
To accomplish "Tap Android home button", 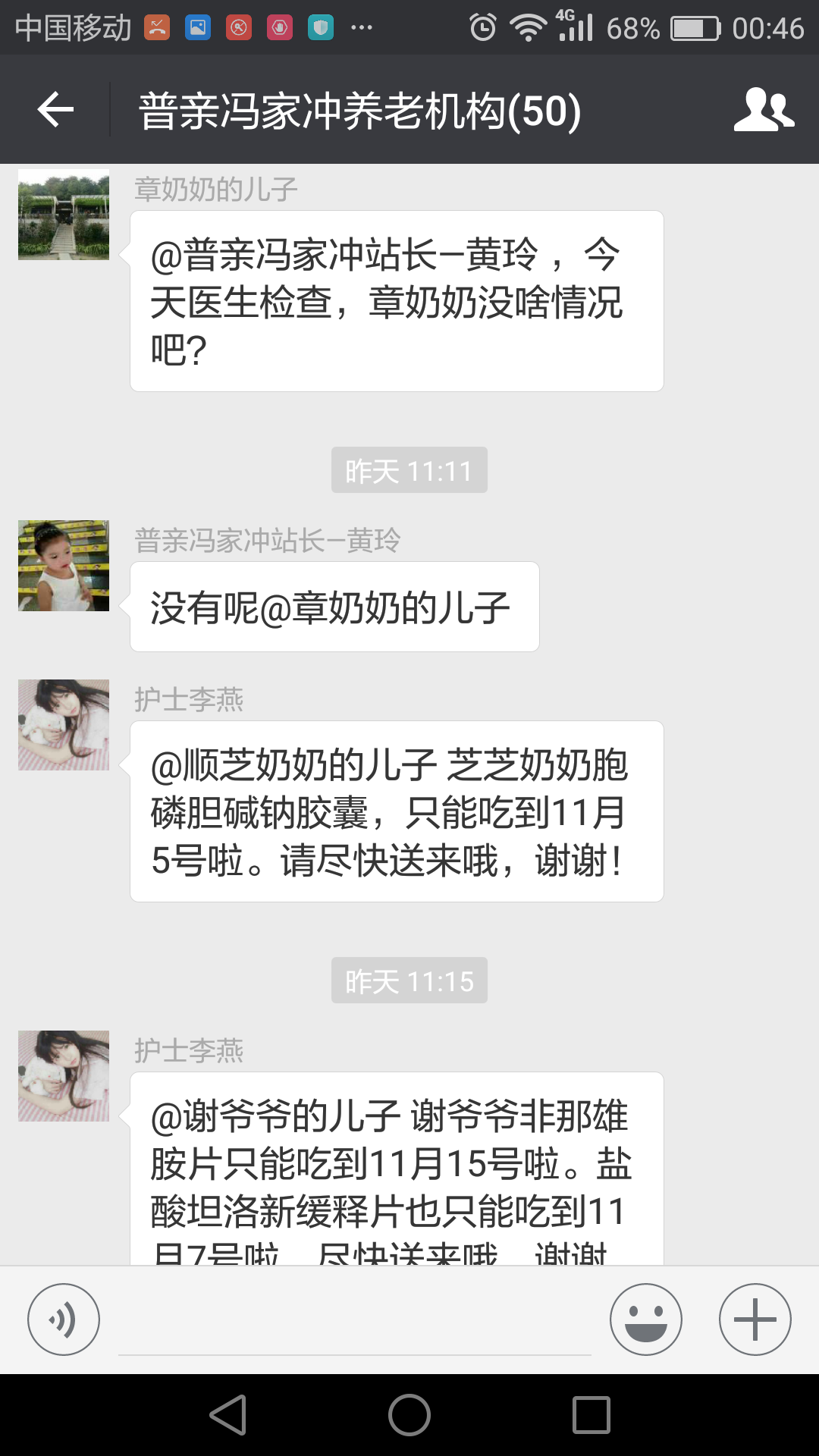I will (x=409, y=1415).
